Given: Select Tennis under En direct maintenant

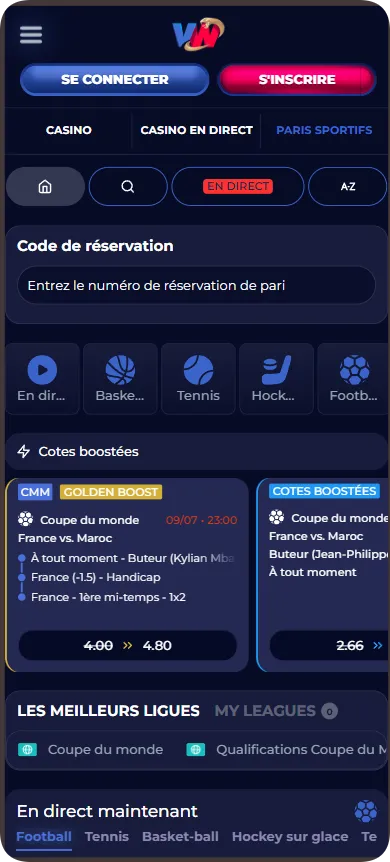Looking at the screenshot, I should click(107, 837).
